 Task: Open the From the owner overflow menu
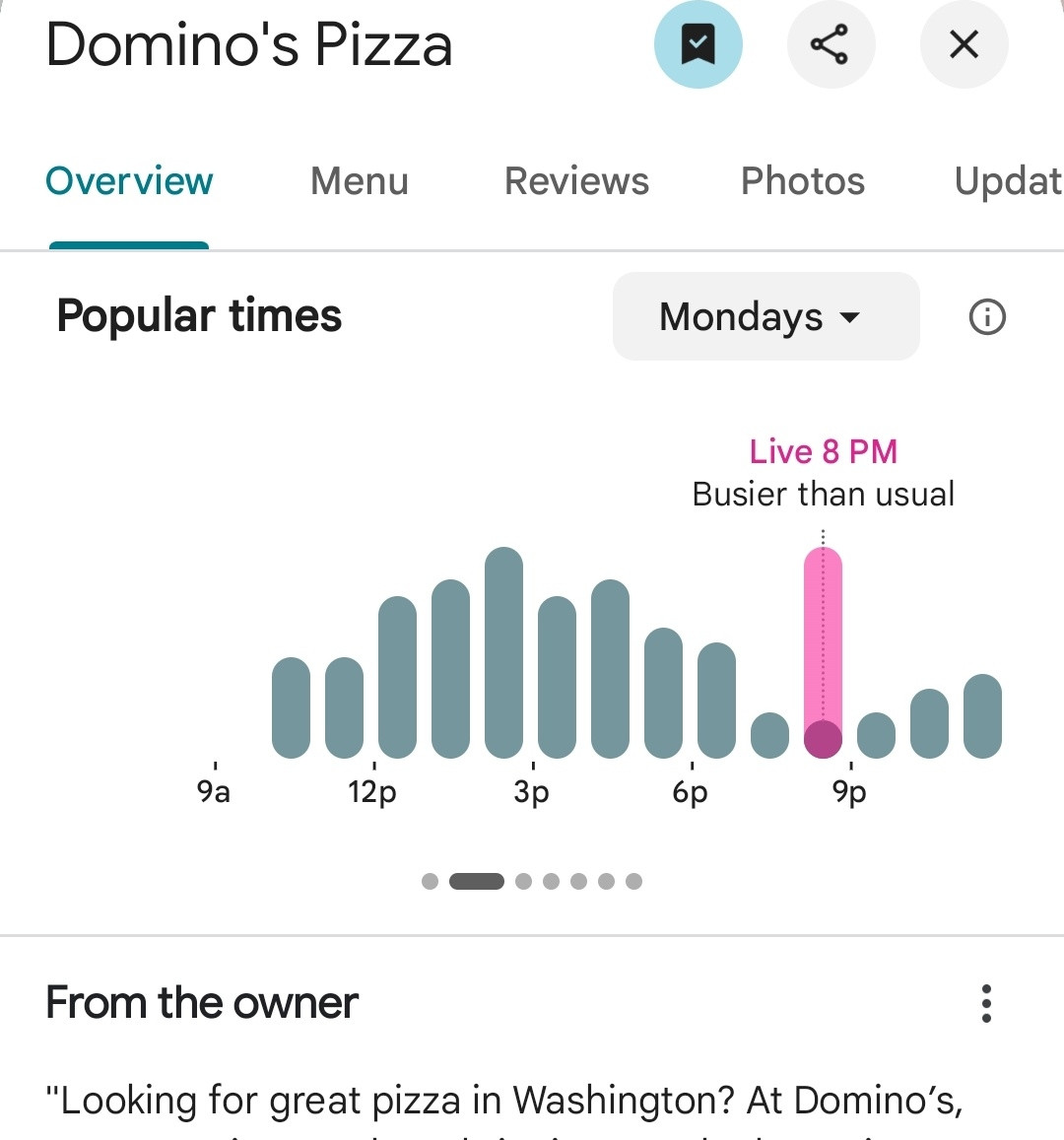[986, 1003]
